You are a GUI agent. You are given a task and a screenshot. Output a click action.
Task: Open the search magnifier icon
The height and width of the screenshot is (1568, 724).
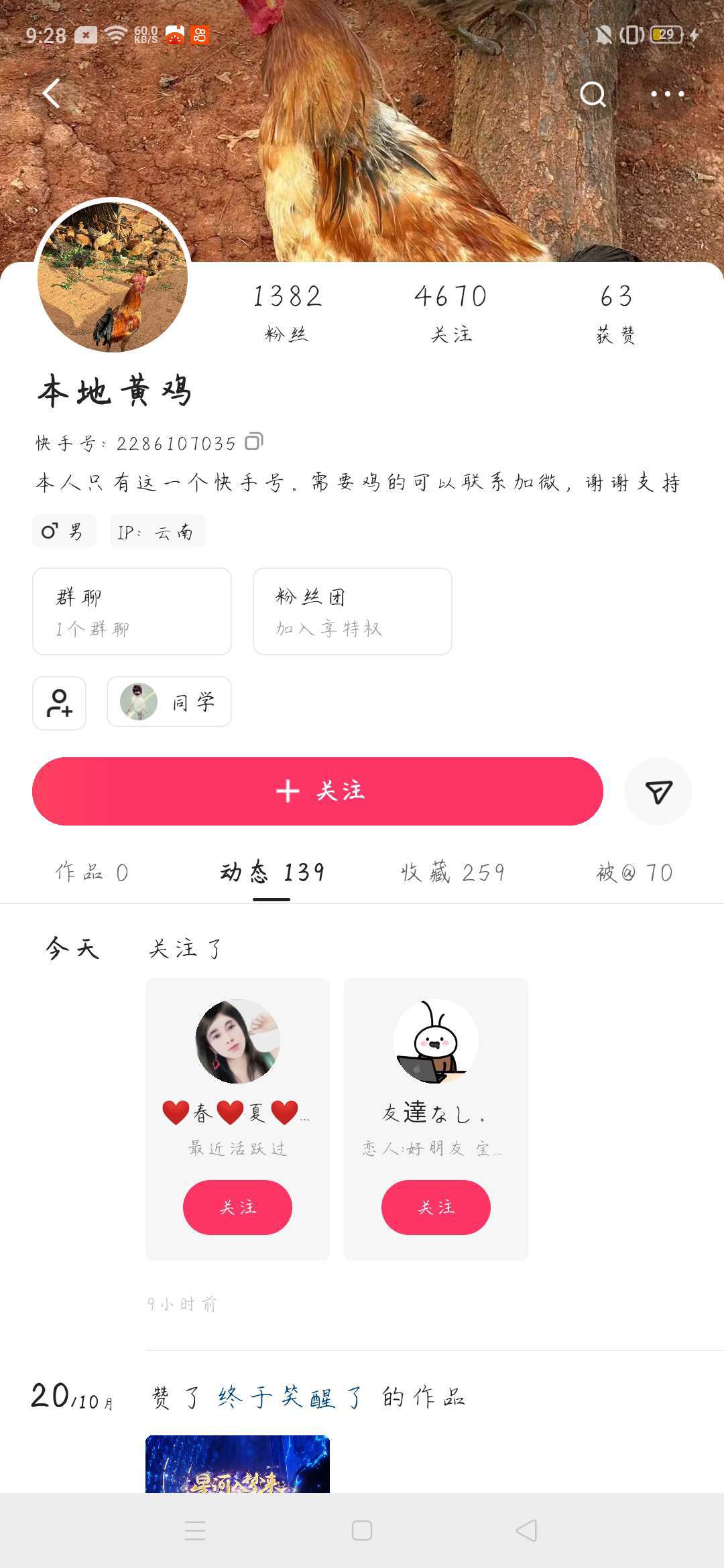click(593, 94)
